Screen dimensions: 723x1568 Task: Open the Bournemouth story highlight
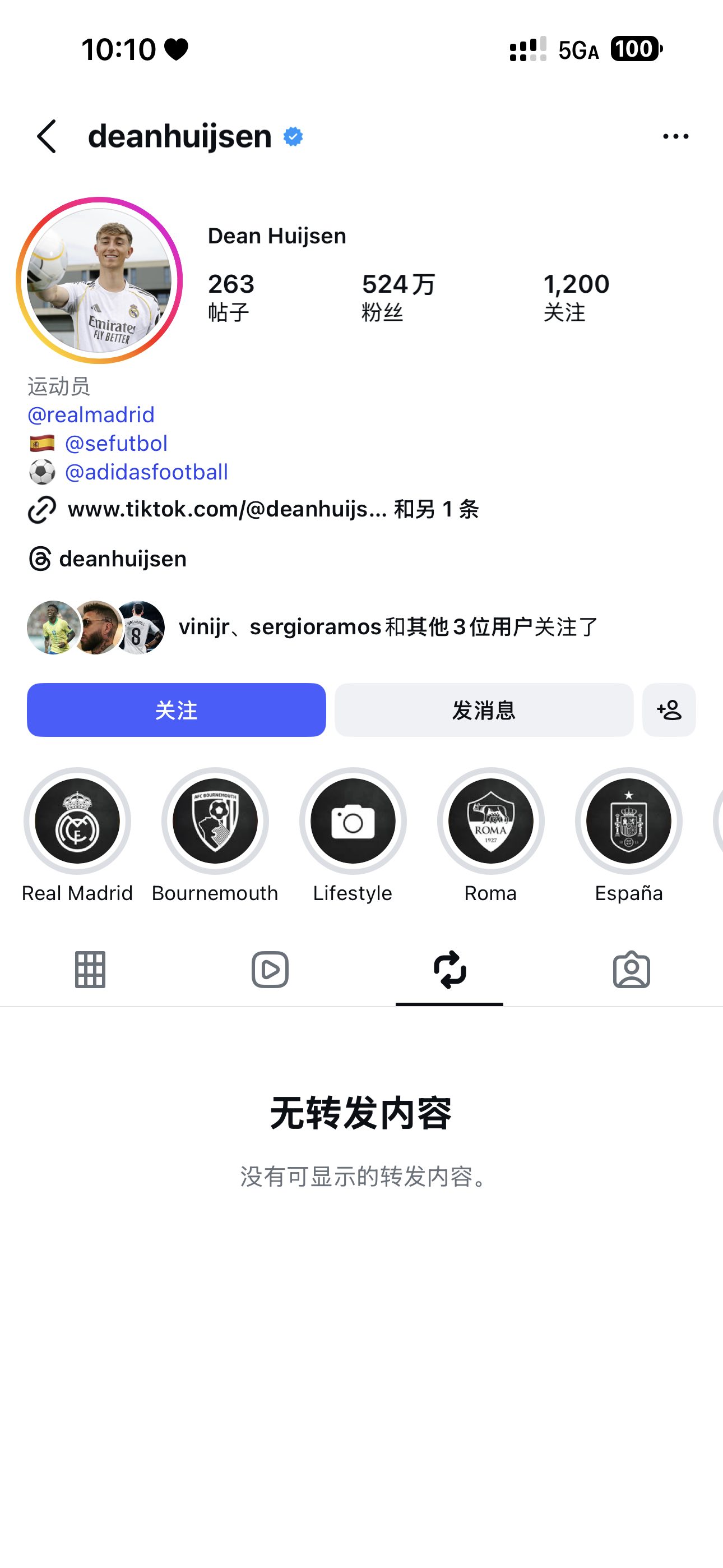pyautogui.click(x=215, y=821)
